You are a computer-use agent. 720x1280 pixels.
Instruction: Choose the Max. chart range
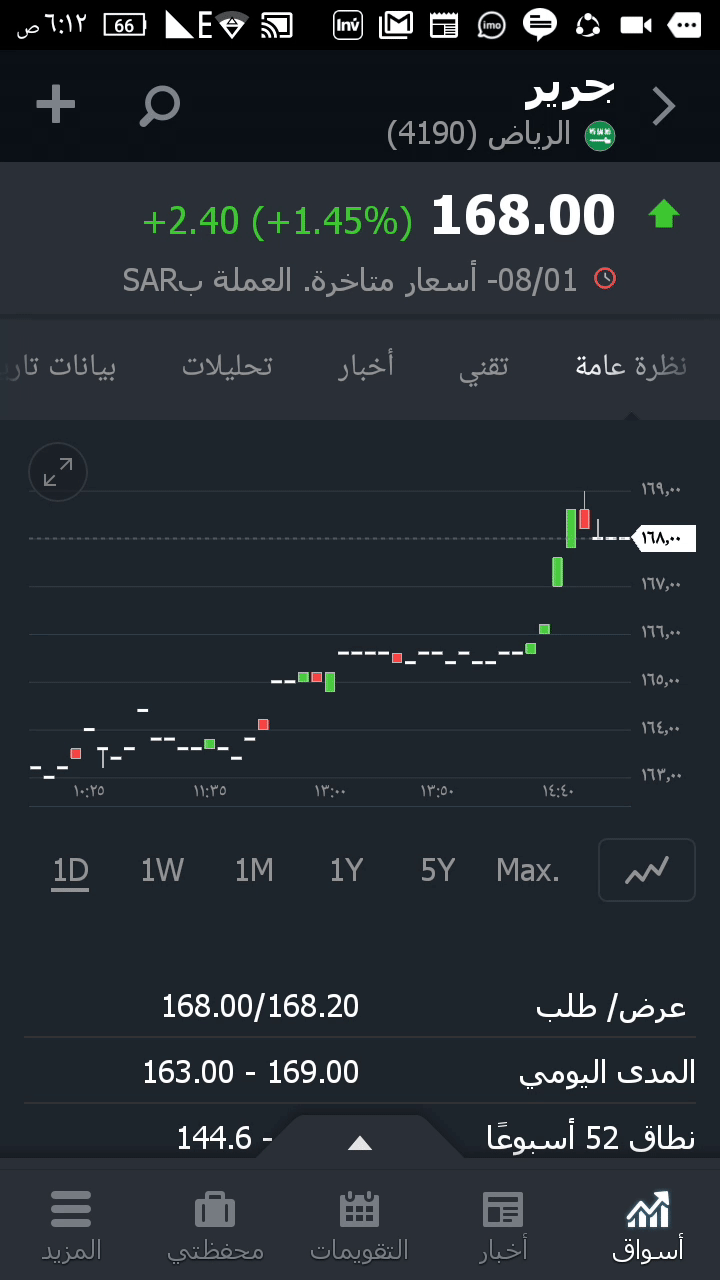(x=528, y=871)
